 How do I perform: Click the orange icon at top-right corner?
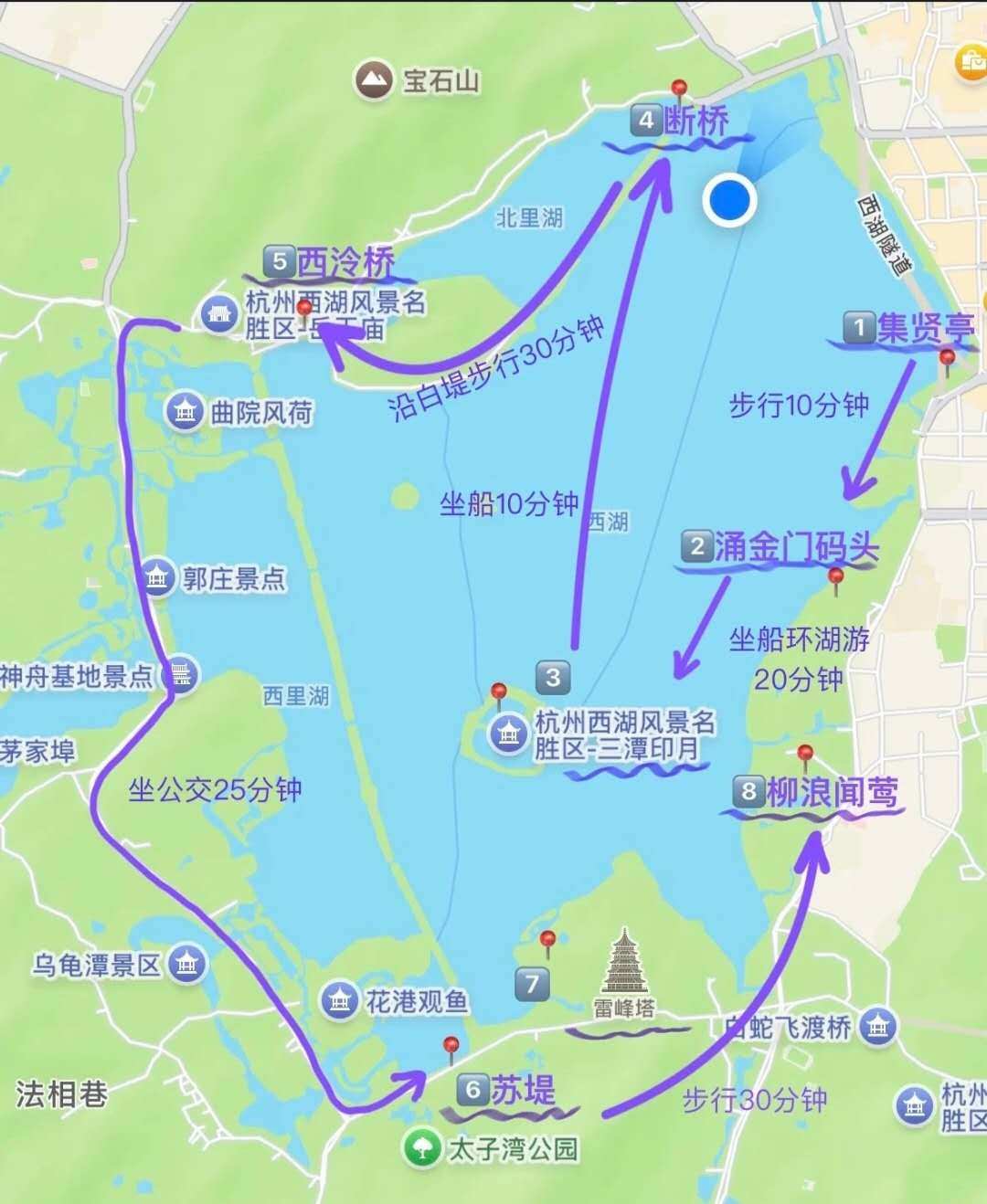(969, 64)
